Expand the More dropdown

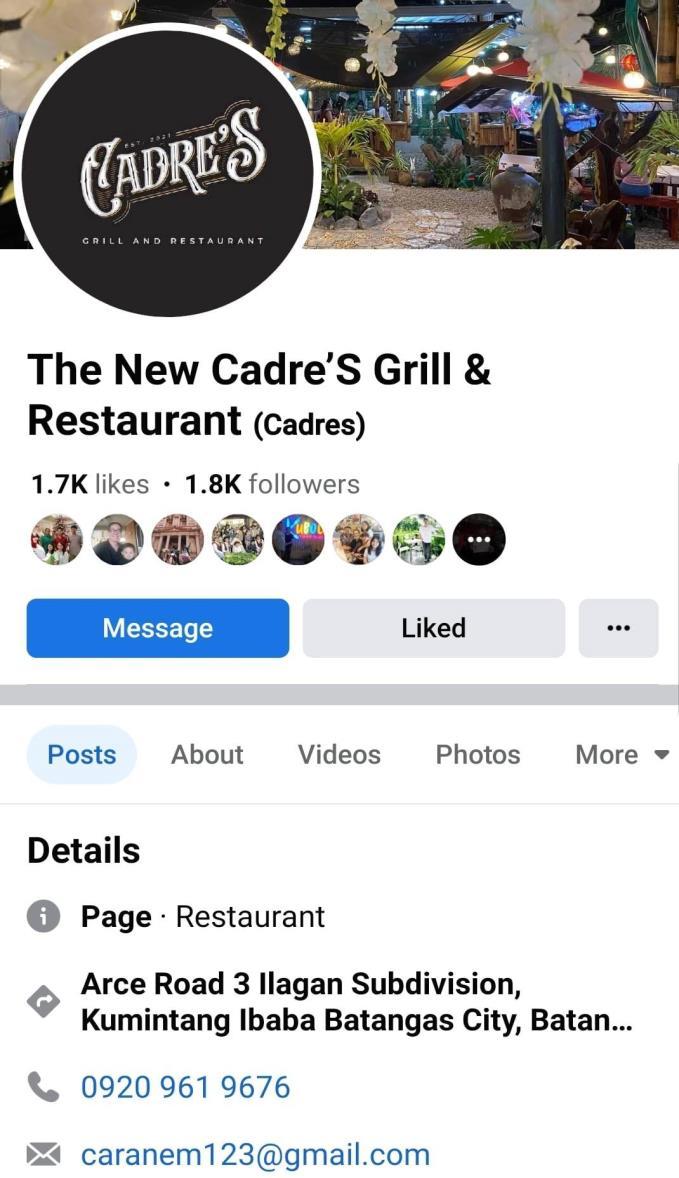[x=621, y=754]
